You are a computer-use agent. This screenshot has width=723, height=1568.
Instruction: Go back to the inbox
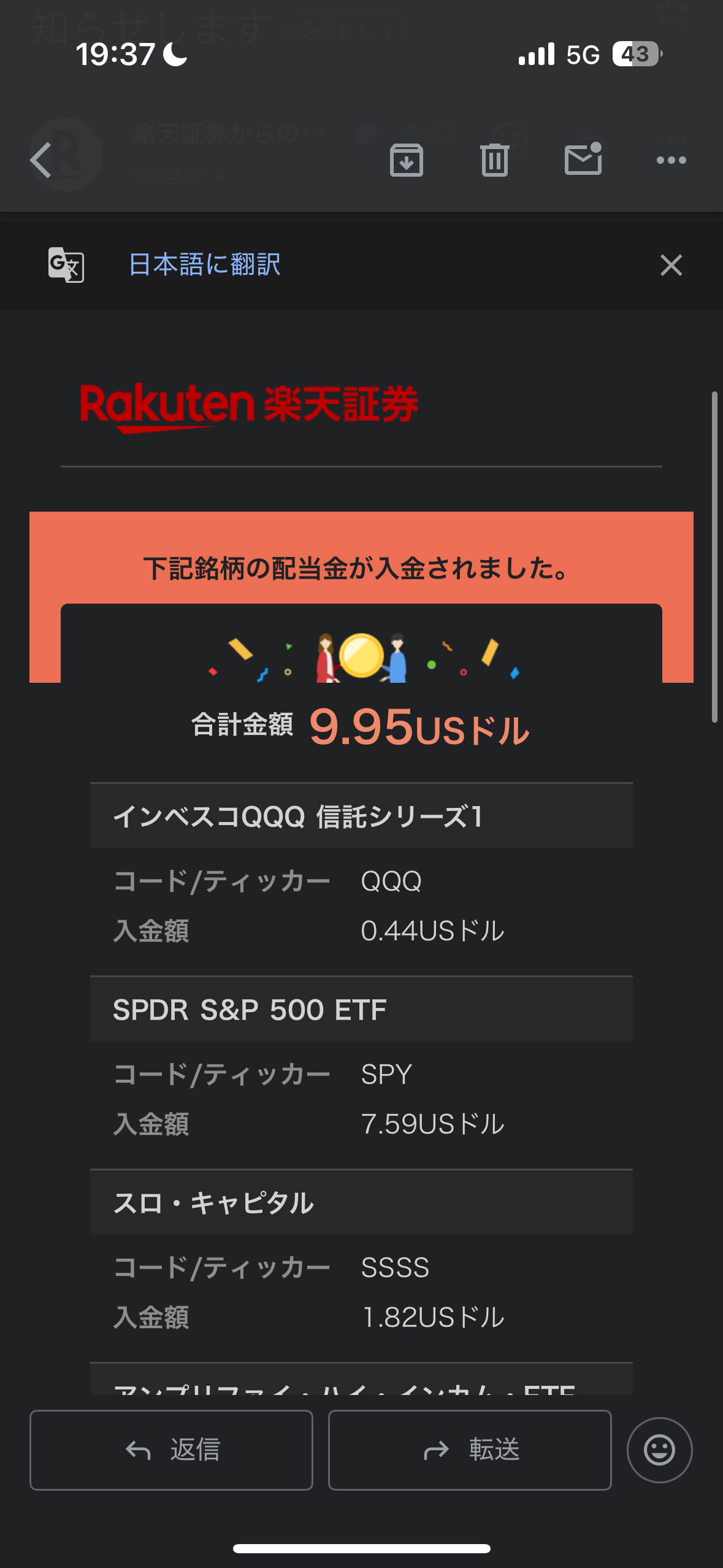click(x=41, y=160)
